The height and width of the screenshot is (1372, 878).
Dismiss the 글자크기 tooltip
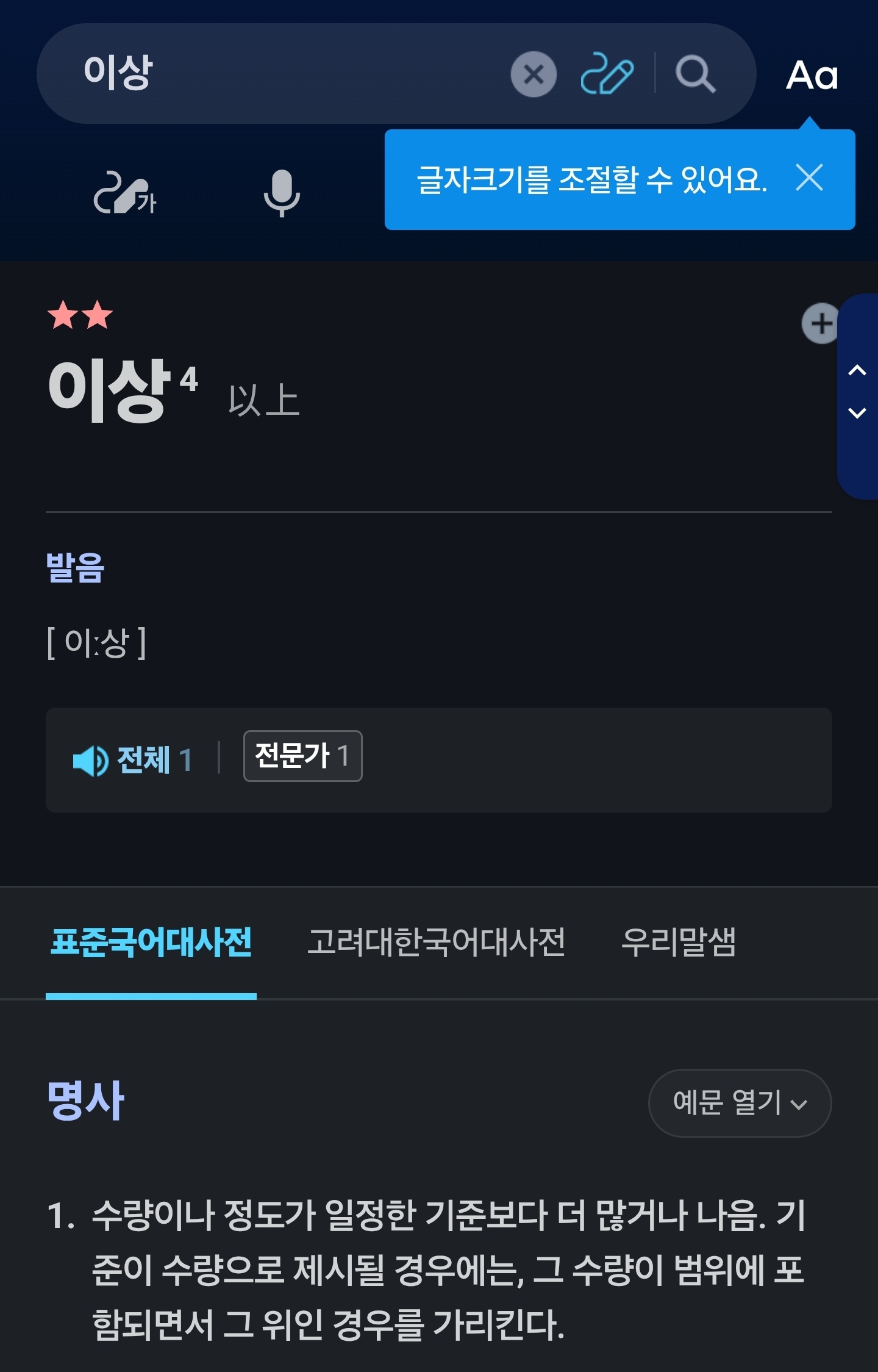809,178
